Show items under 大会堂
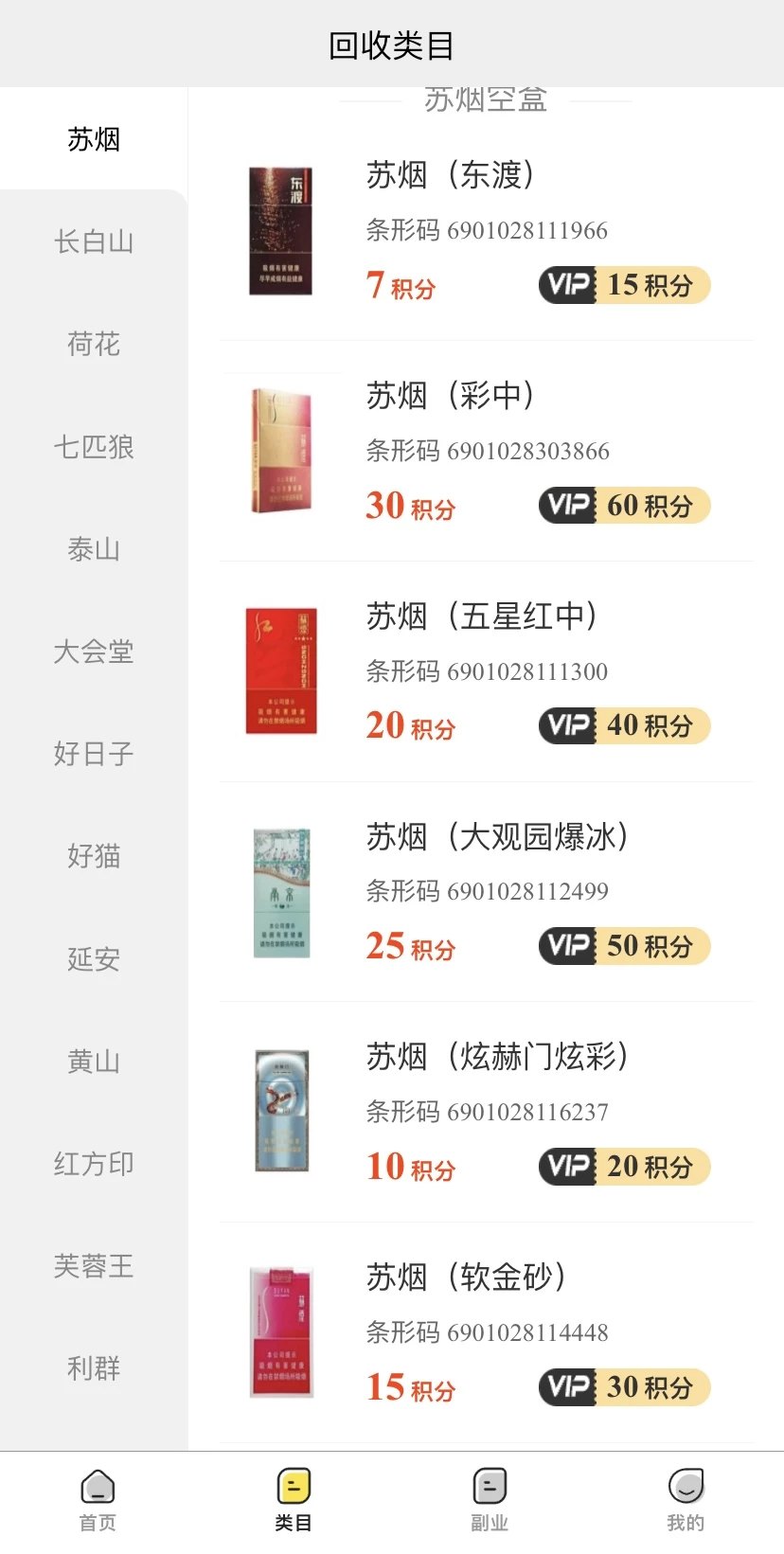 (x=94, y=652)
